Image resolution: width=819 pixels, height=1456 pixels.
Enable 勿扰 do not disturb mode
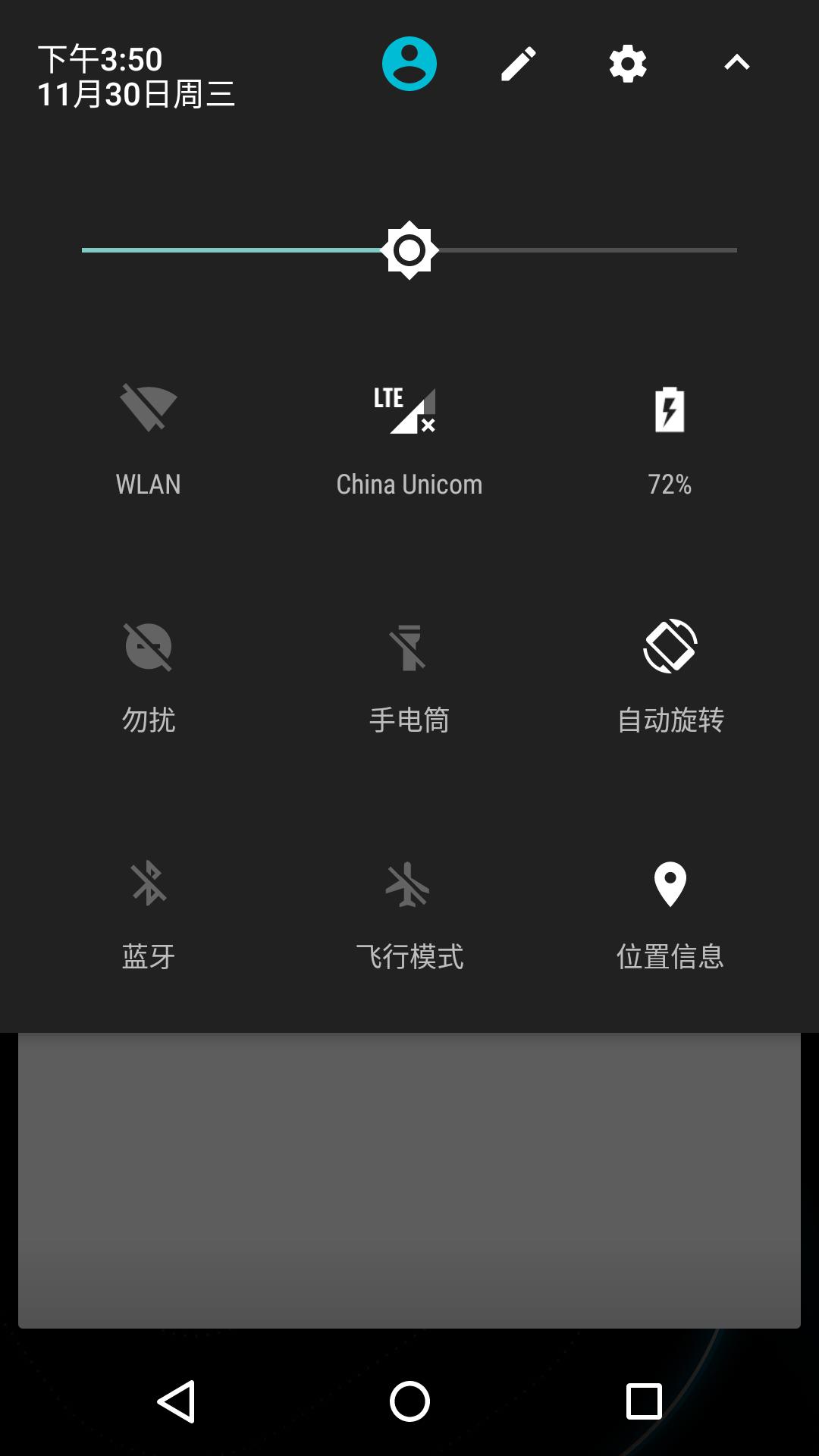[x=148, y=675]
